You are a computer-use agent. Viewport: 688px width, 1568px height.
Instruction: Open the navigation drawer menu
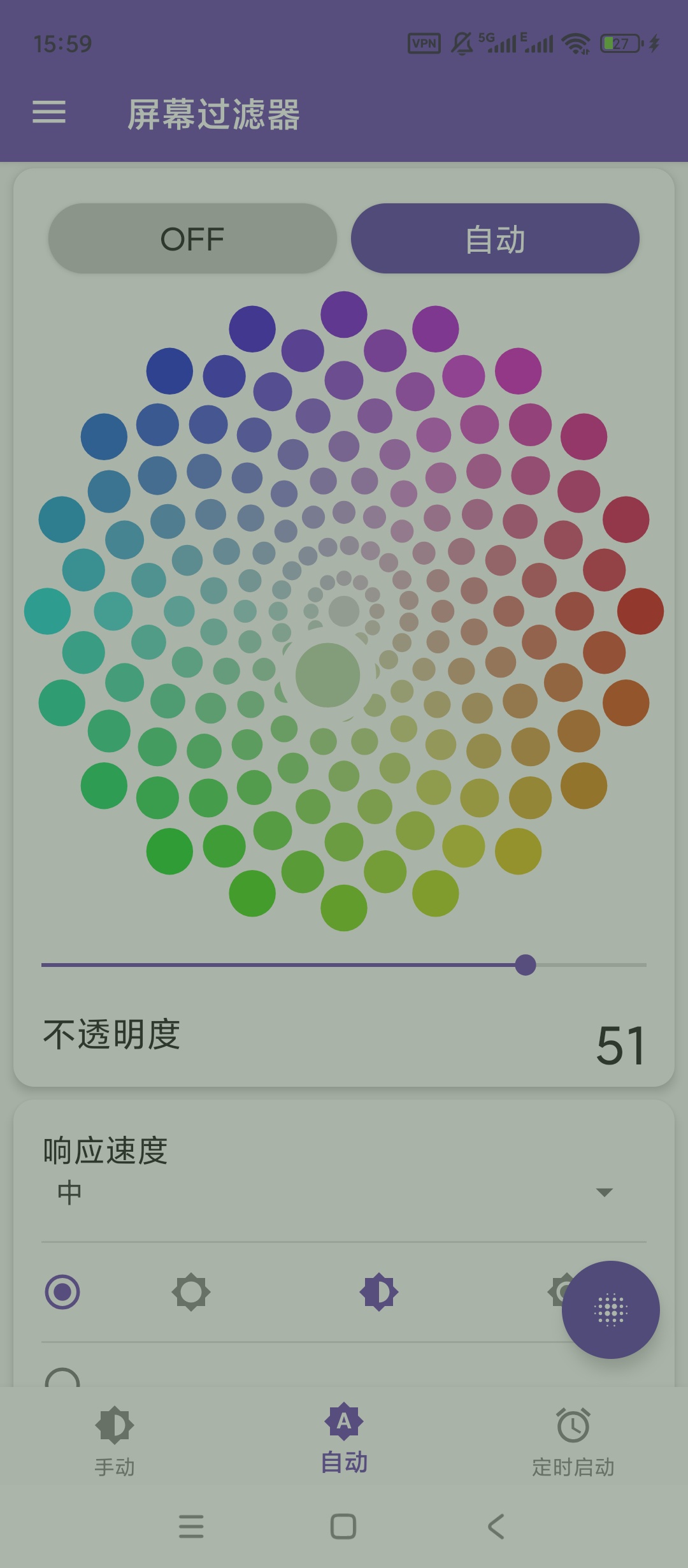click(51, 113)
